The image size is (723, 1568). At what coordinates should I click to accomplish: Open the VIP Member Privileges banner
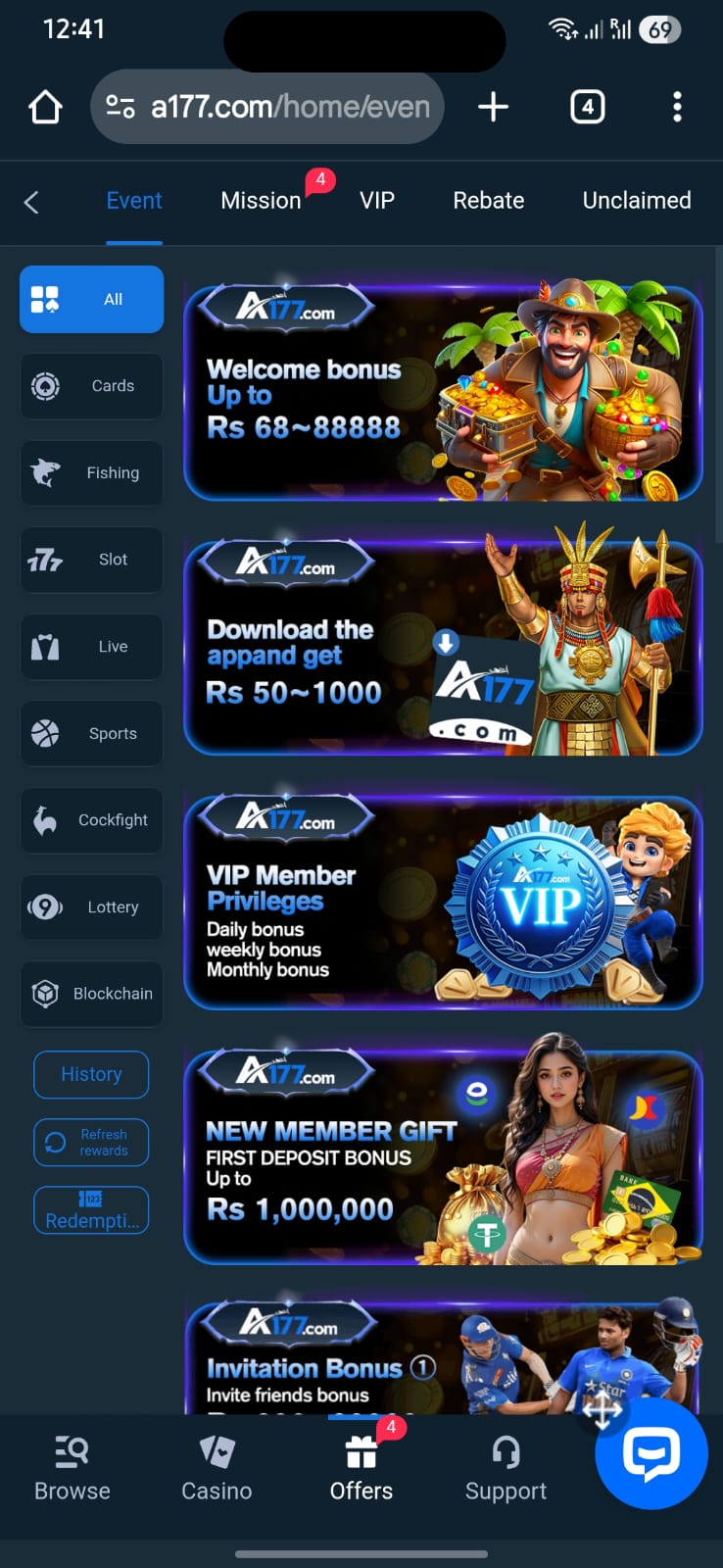coord(443,902)
